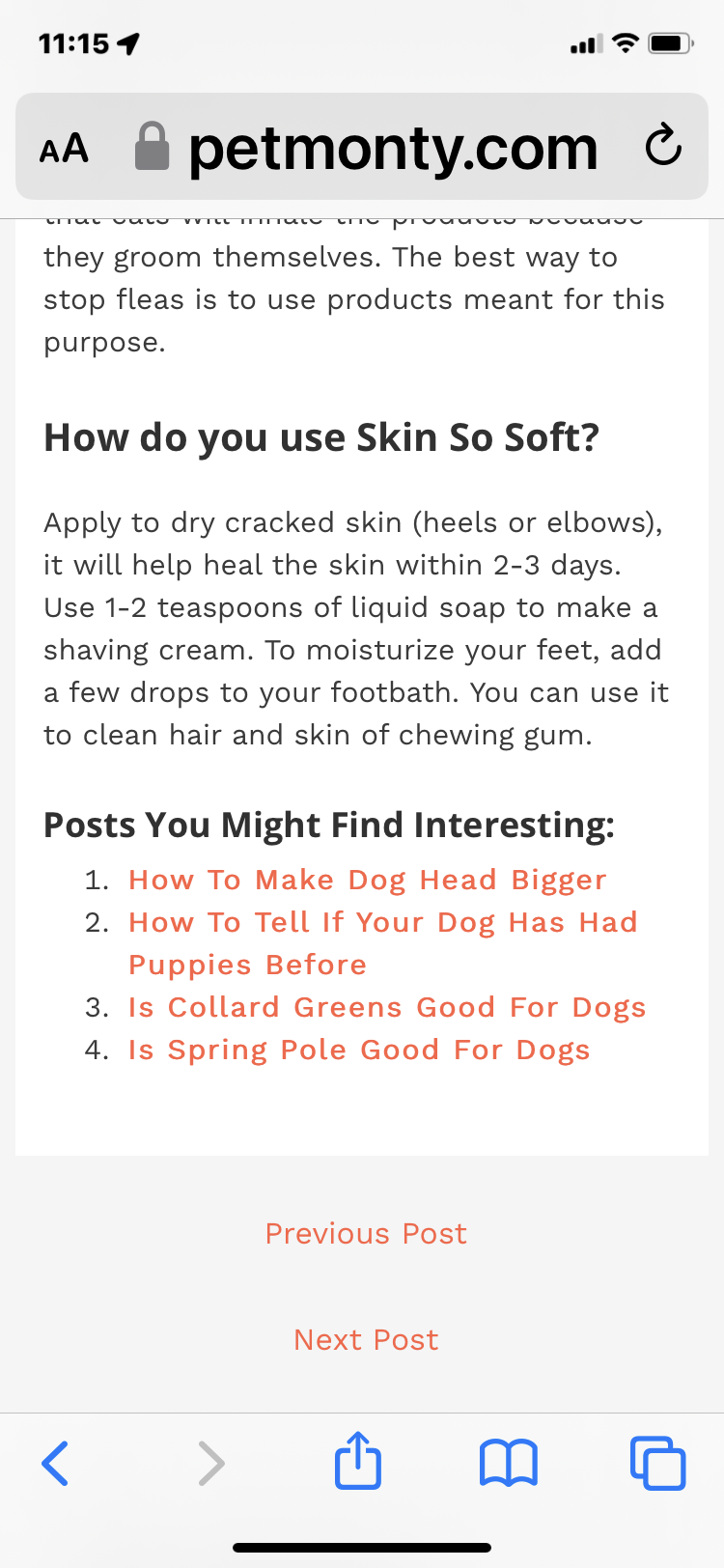This screenshot has width=724, height=1568.
Task: Open Is Collard Greens Good For Dogs
Action: 386,1007
